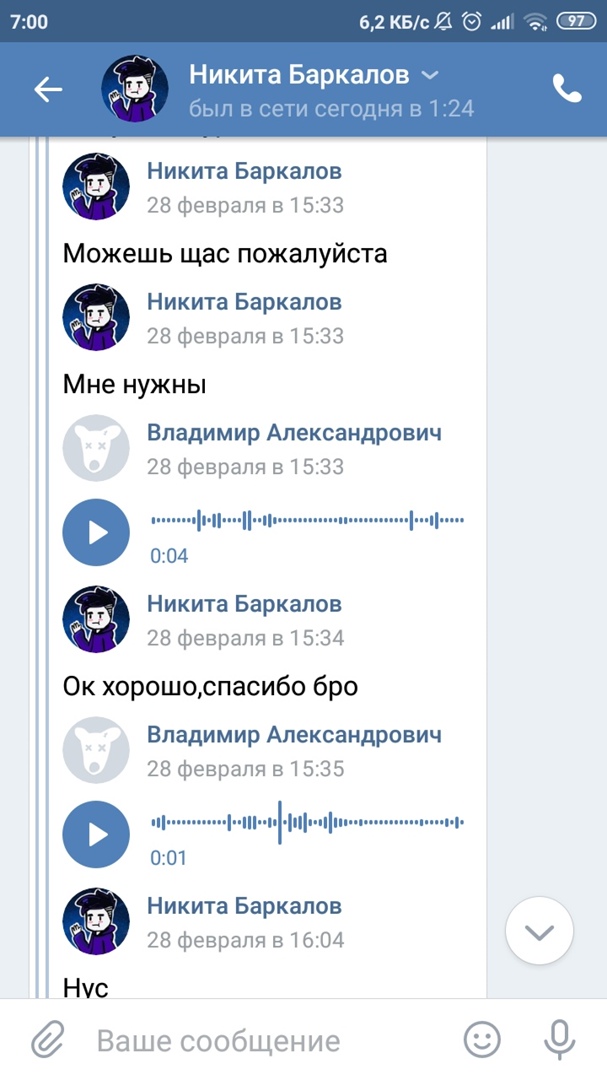Open Никита Баркалов's name at 15:34 message
Image resolution: width=607 pixels, height=1080 pixels.
(244, 604)
